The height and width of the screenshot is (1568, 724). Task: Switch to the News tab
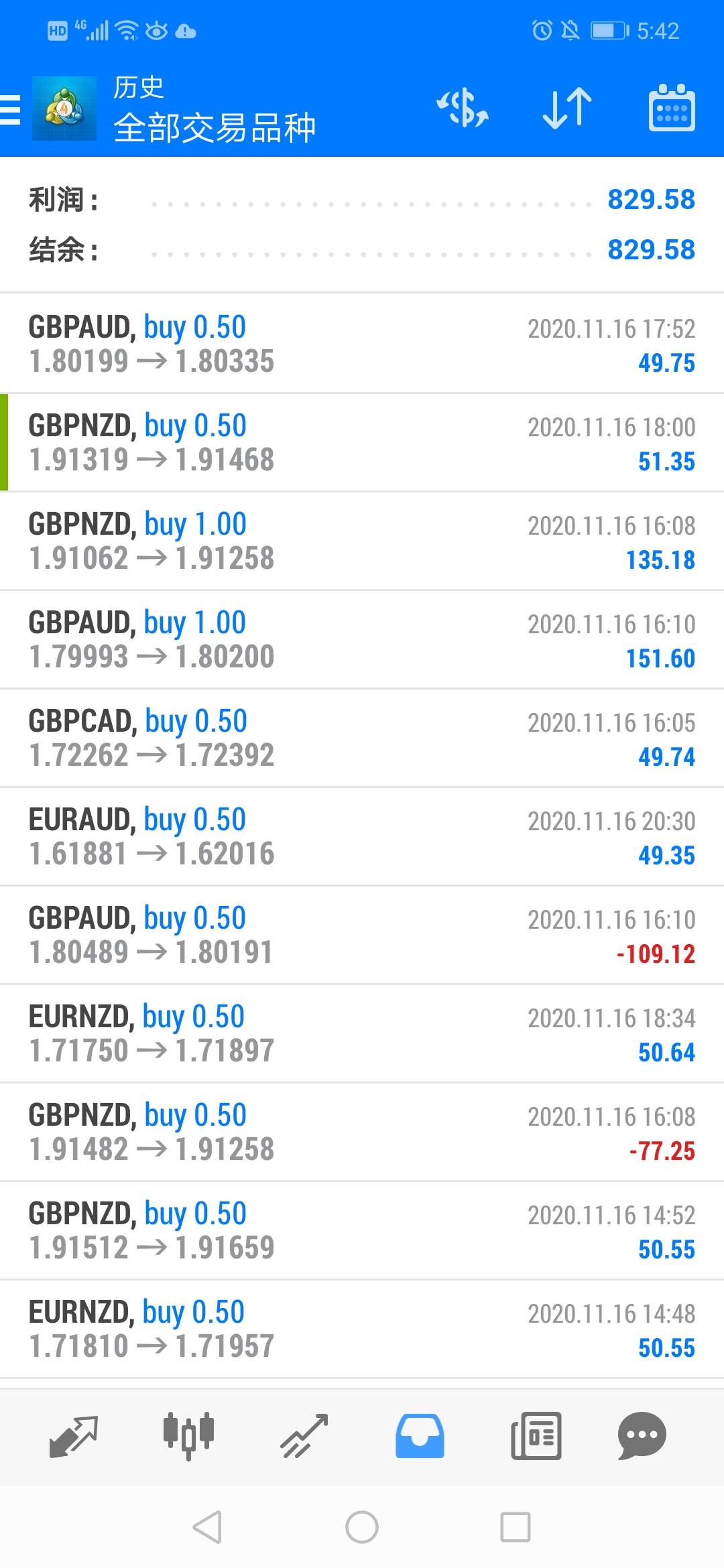536,1436
